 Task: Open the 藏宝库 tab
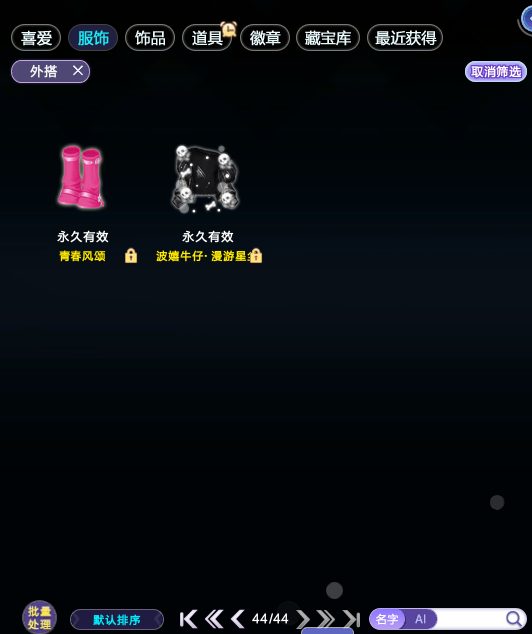pos(328,38)
